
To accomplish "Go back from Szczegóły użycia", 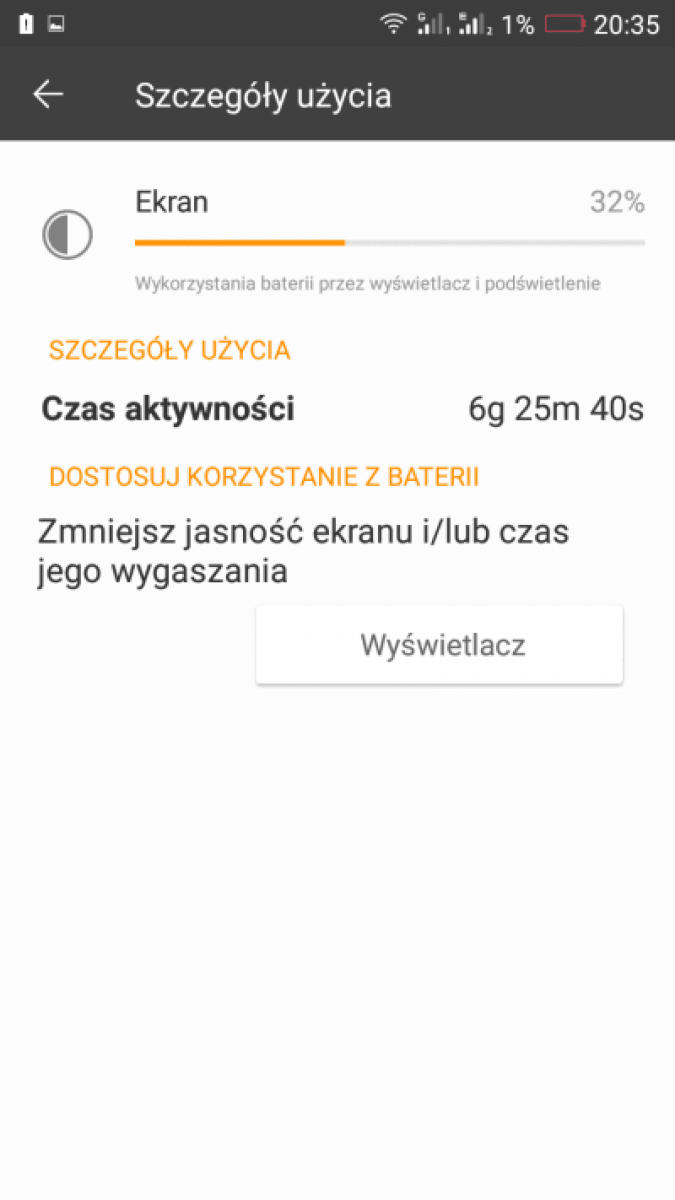I will [x=48, y=95].
